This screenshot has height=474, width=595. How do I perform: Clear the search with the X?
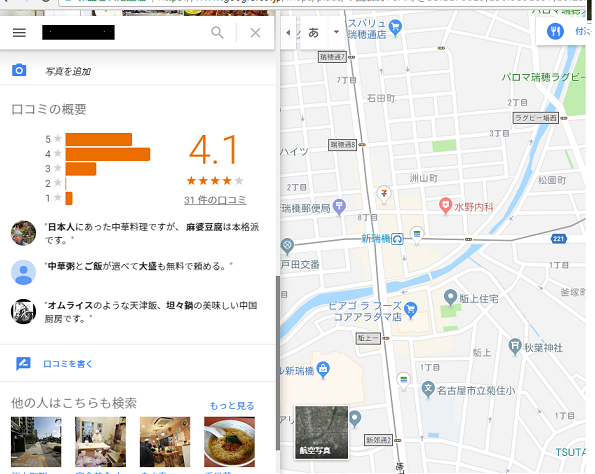255,33
